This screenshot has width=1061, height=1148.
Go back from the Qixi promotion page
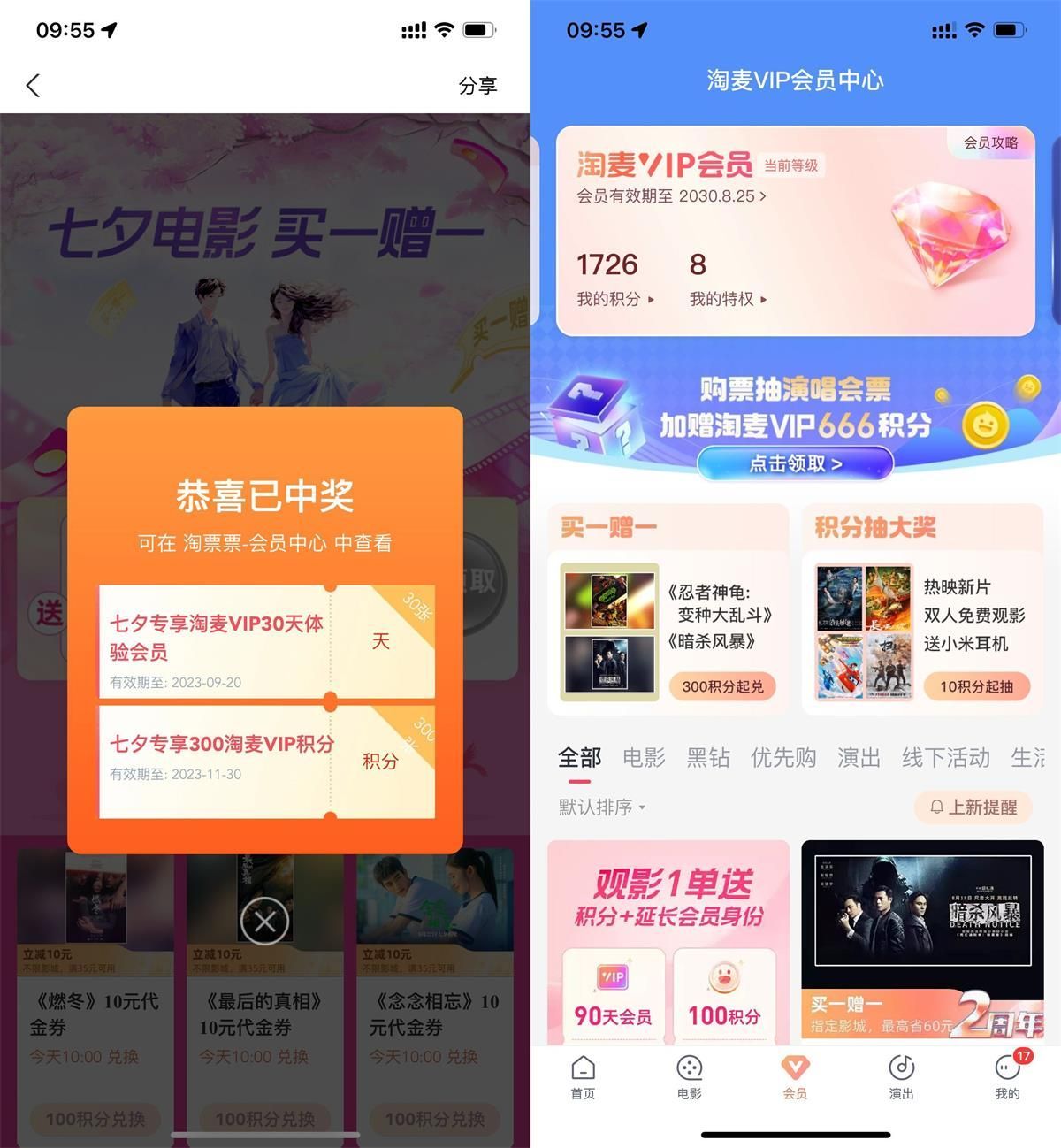coord(33,85)
